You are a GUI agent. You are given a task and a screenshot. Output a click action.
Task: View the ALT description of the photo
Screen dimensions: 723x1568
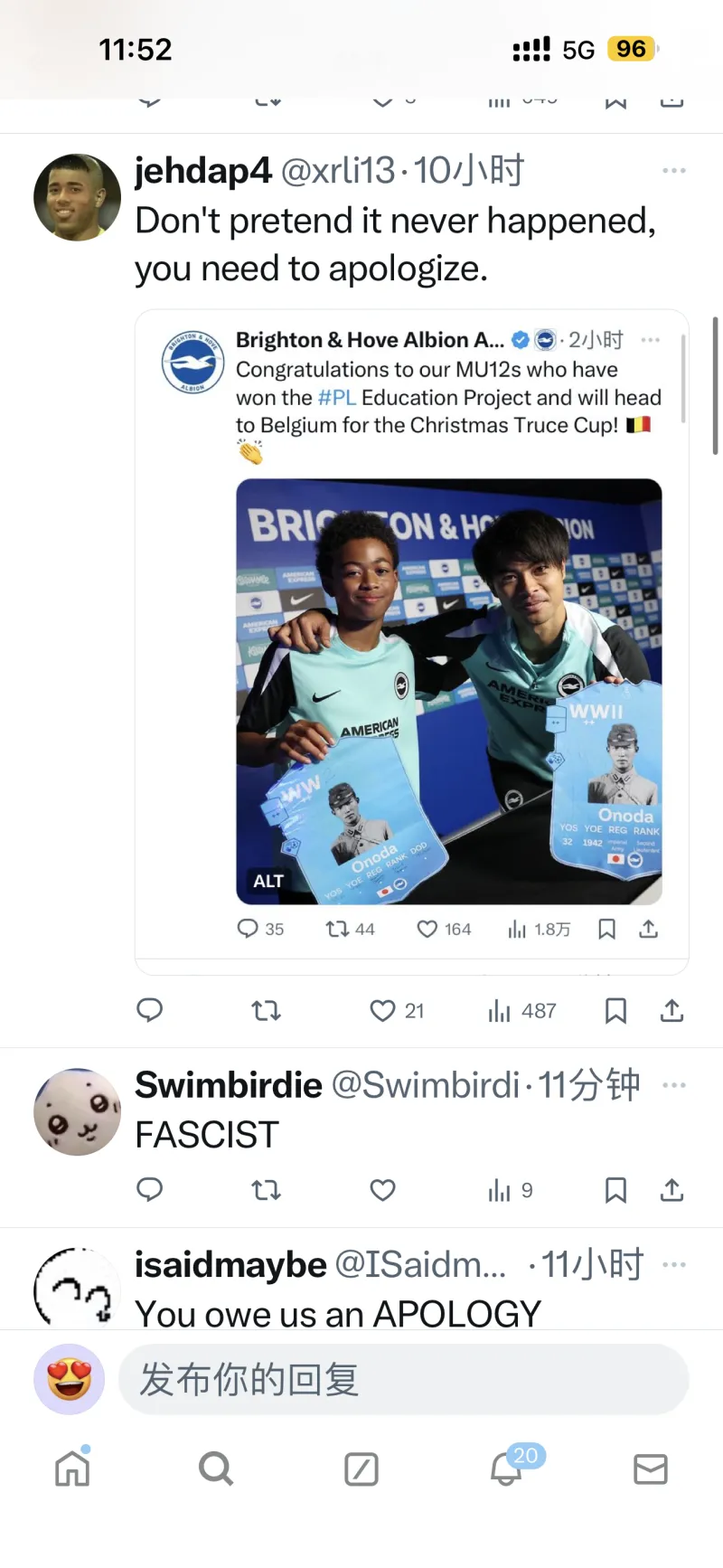click(x=268, y=881)
